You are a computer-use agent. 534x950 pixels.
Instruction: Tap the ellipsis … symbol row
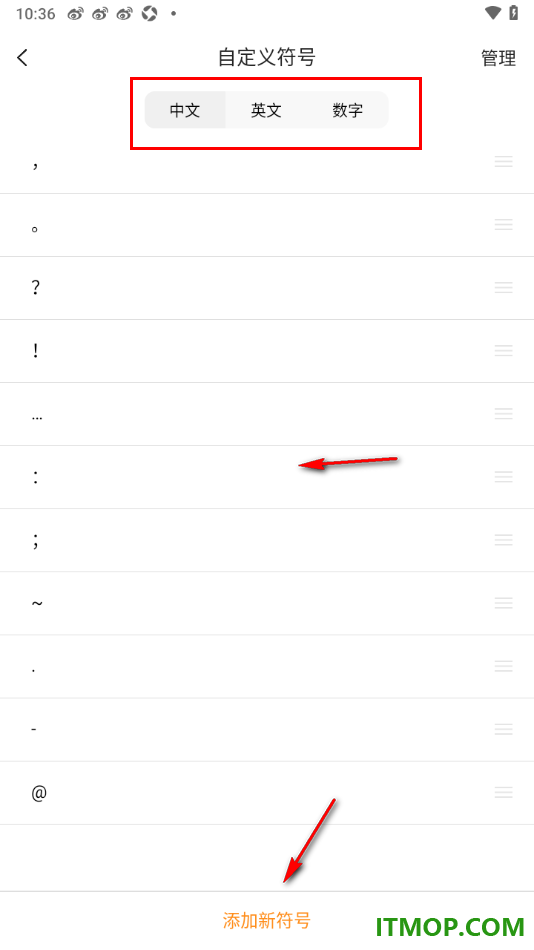[x=267, y=414]
